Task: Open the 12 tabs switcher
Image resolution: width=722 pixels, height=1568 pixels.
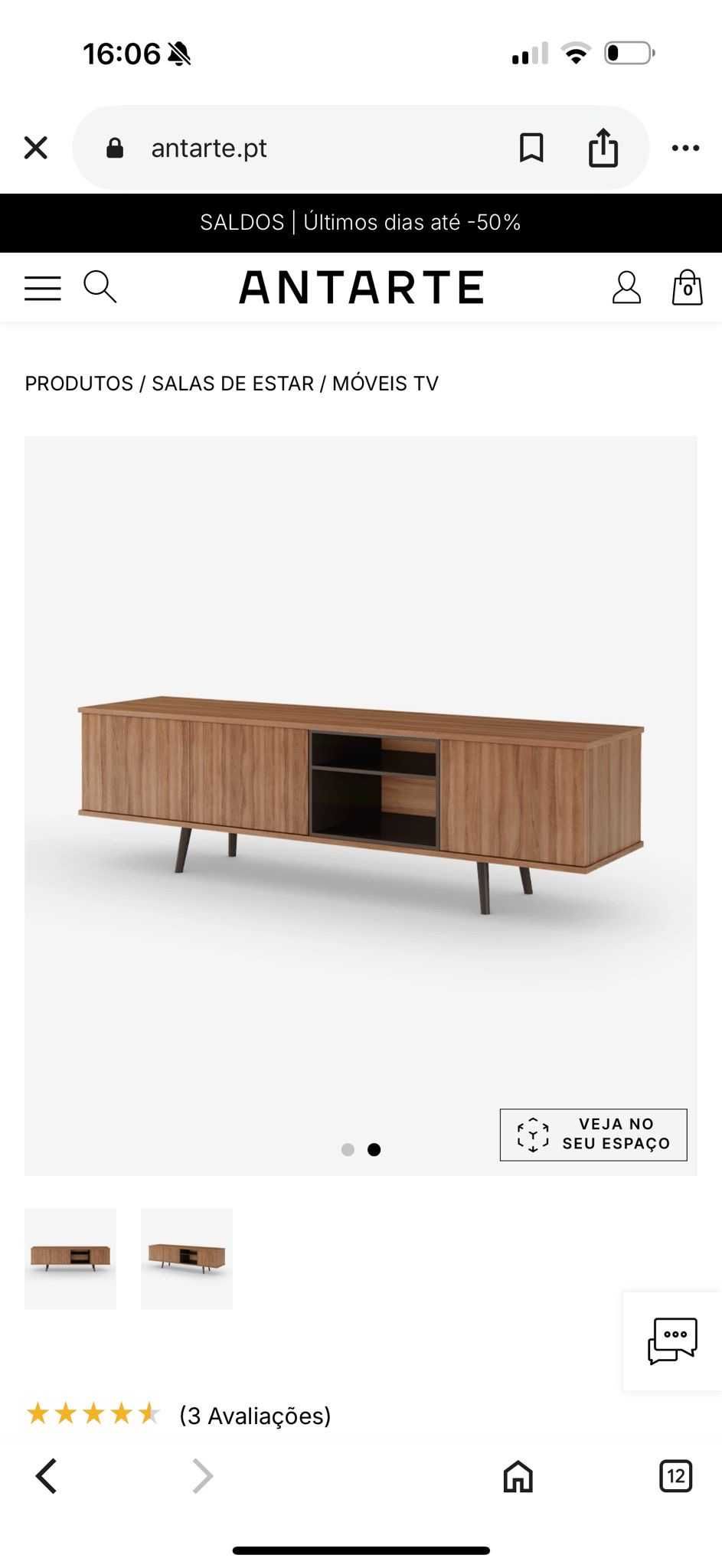Action: [x=675, y=1475]
